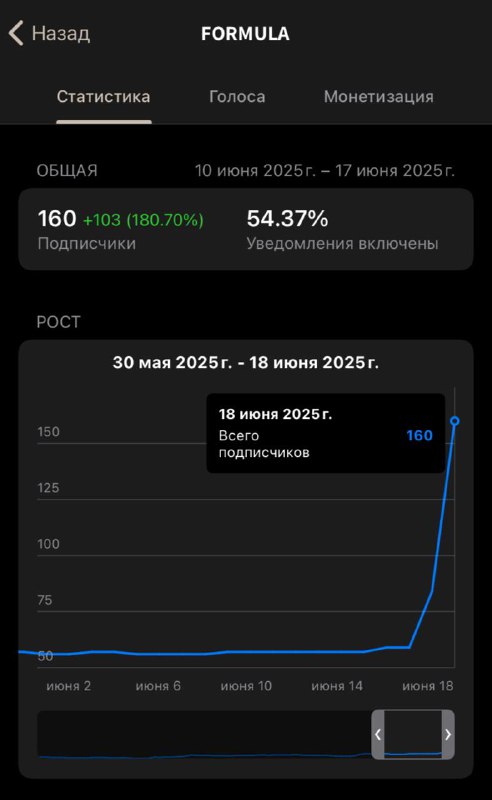Tap the 18 июня data point on graph
This screenshot has width=492, height=800.
[x=455, y=421]
